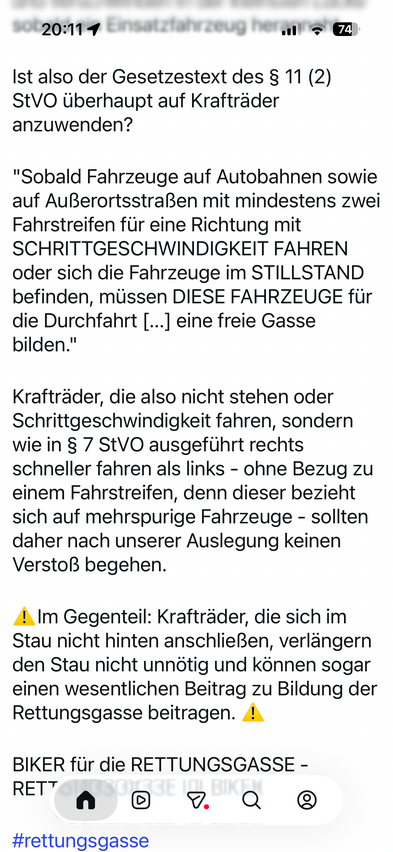Switch to the Search tab
The width and height of the screenshot is (393, 852).
pos(252,800)
